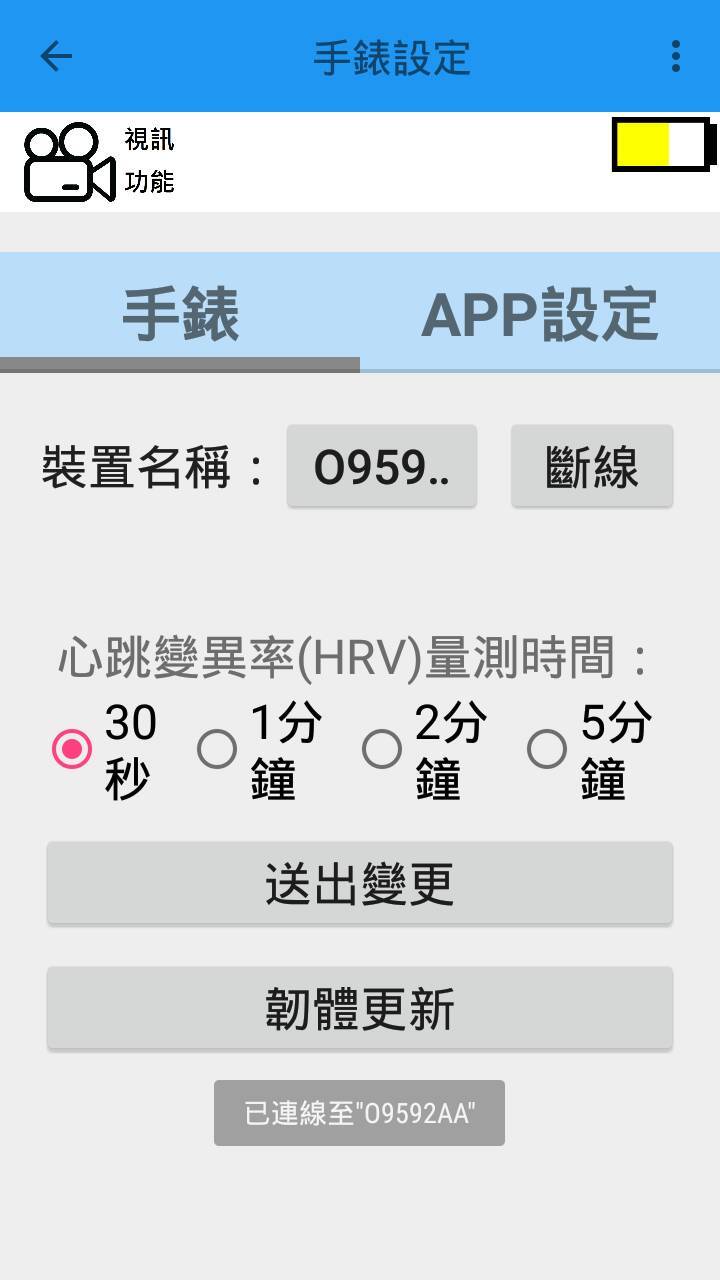
Task: Disconnect with the 斷線 button
Action: [592, 466]
